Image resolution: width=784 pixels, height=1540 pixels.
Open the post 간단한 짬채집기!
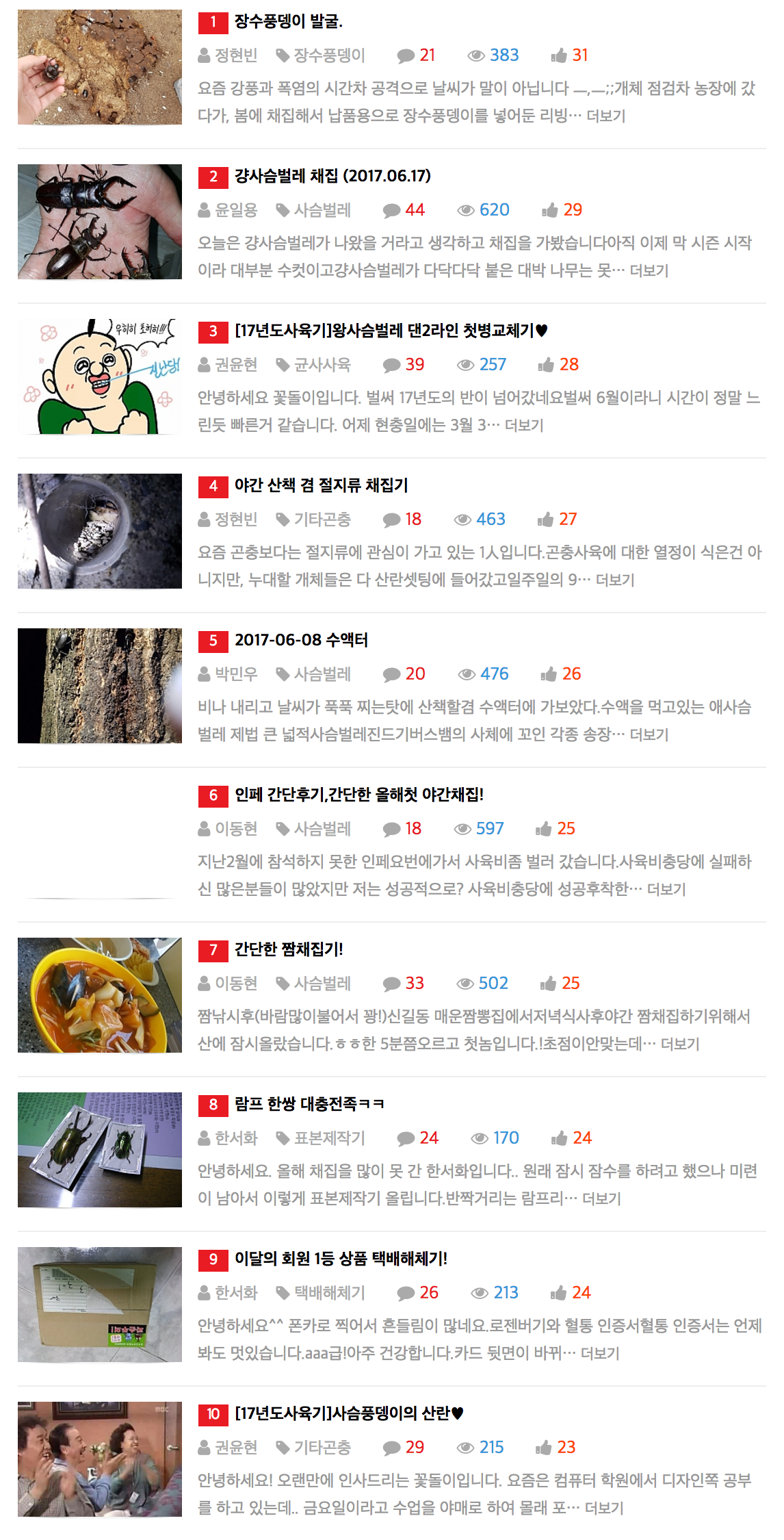coord(288,950)
